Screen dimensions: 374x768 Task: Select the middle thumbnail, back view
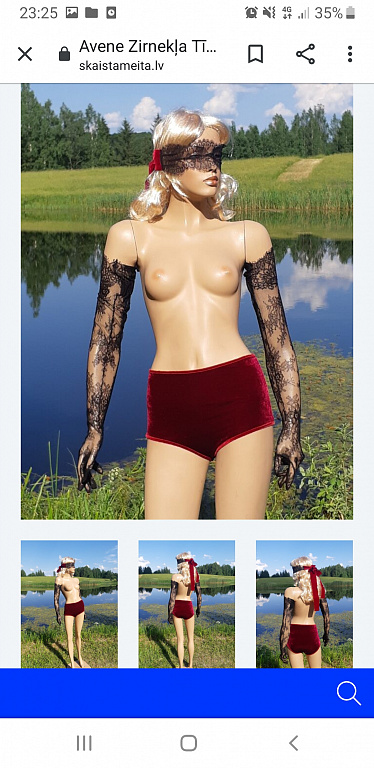[187, 604]
